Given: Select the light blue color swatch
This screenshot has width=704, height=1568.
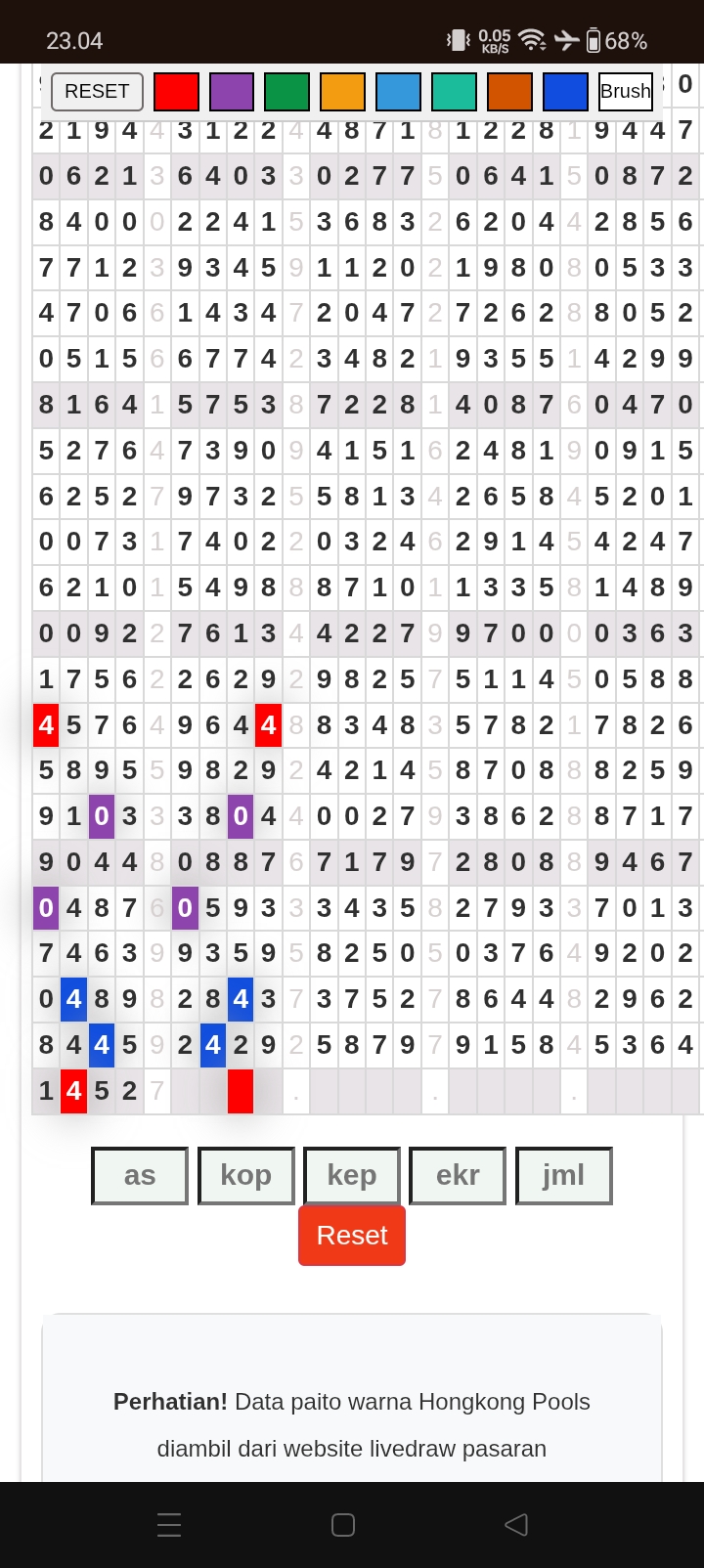Looking at the screenshot, I should point(398,92).
